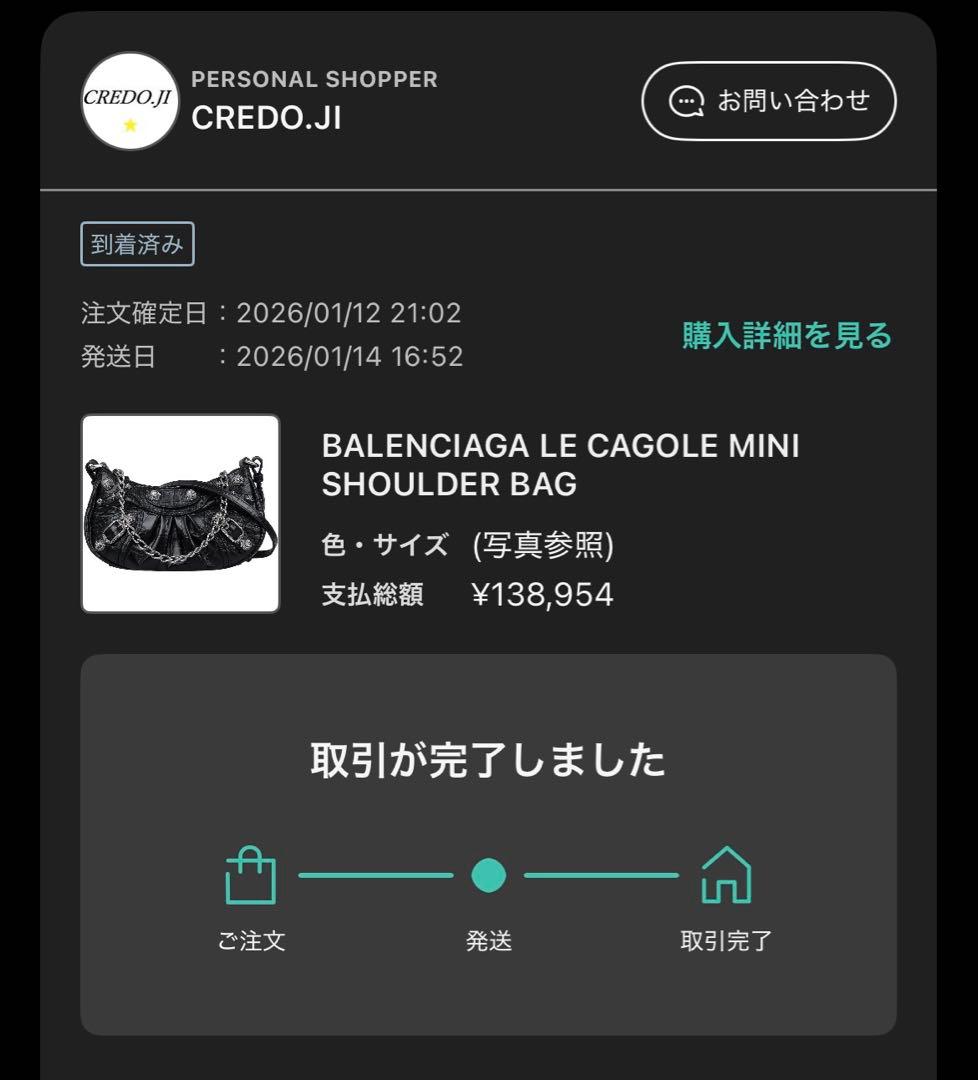The image size is (978, 1080).
Task: Click the お問い合わせ contact button
Action: click(767, 101)
